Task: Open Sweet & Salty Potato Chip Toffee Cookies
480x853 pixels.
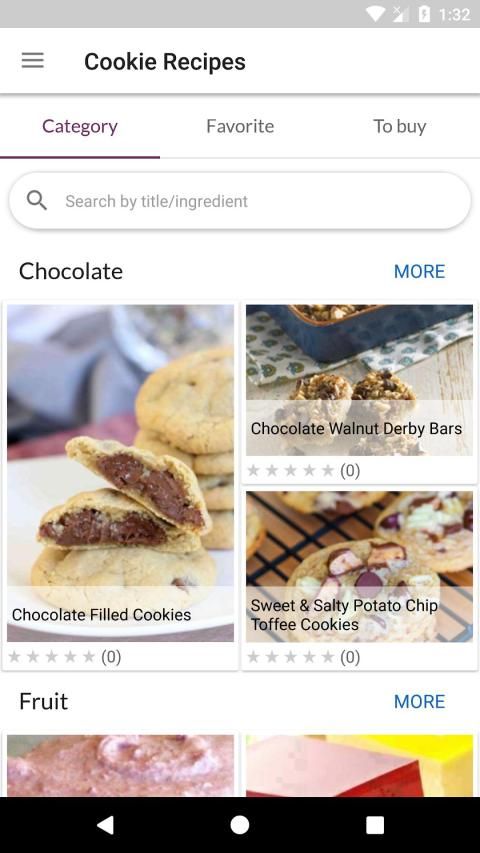Action: pyautogui.click(x=359, y=579)
